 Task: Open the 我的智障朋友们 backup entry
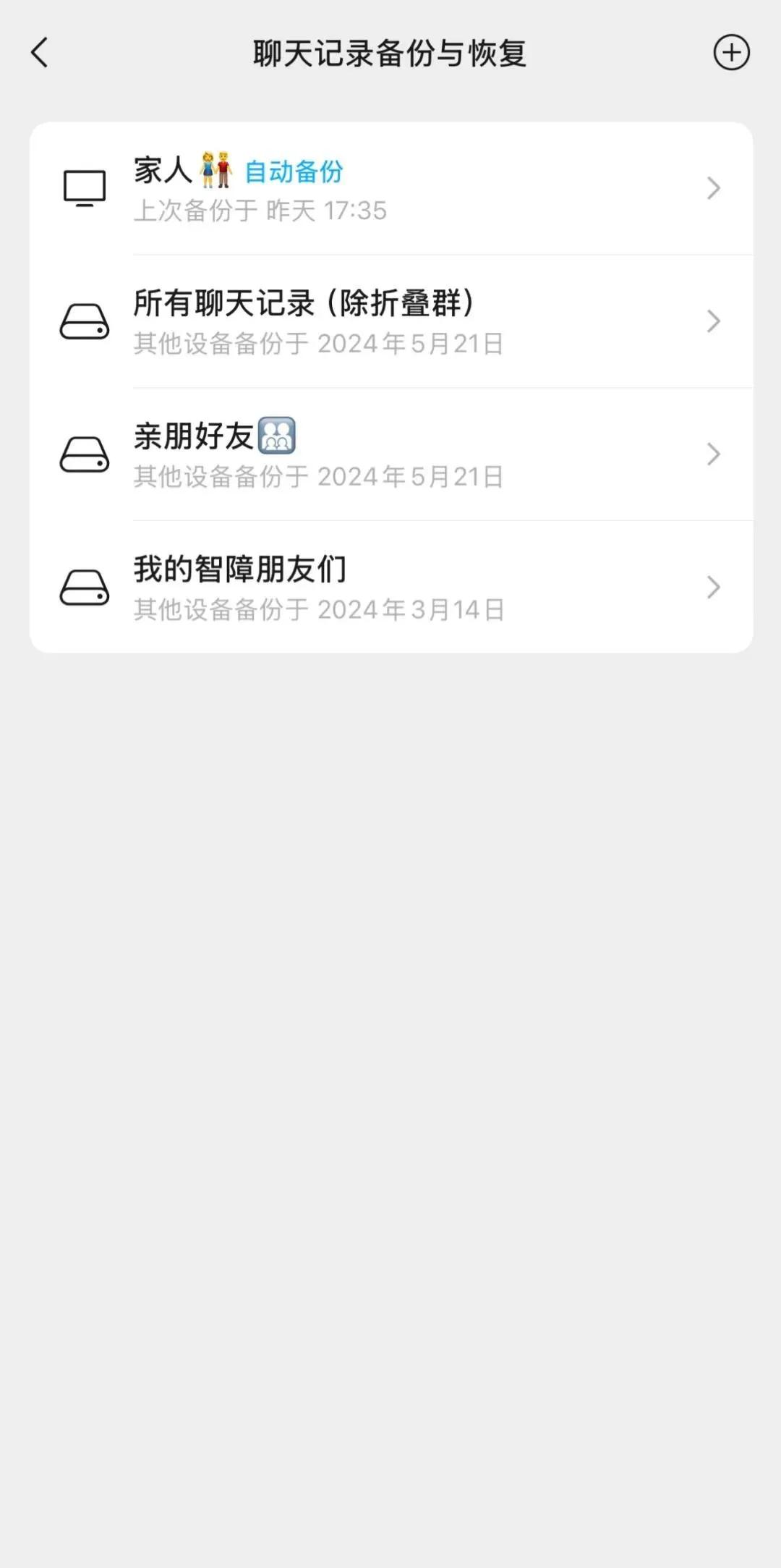[x=391, y=587]
